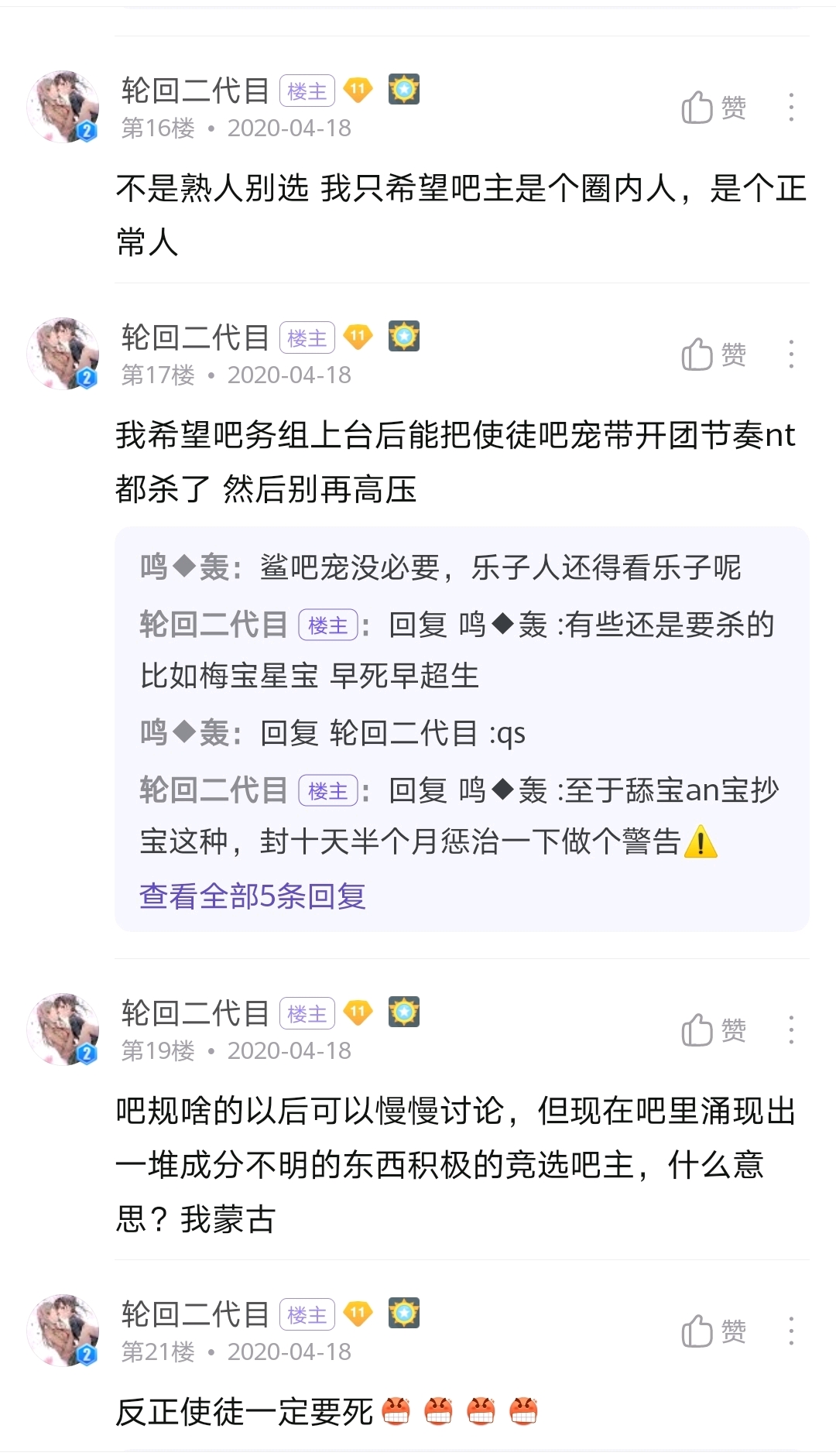Like the 第21楼 comment
Viewport: 836px width, 1456px height.
[713, 1331]
